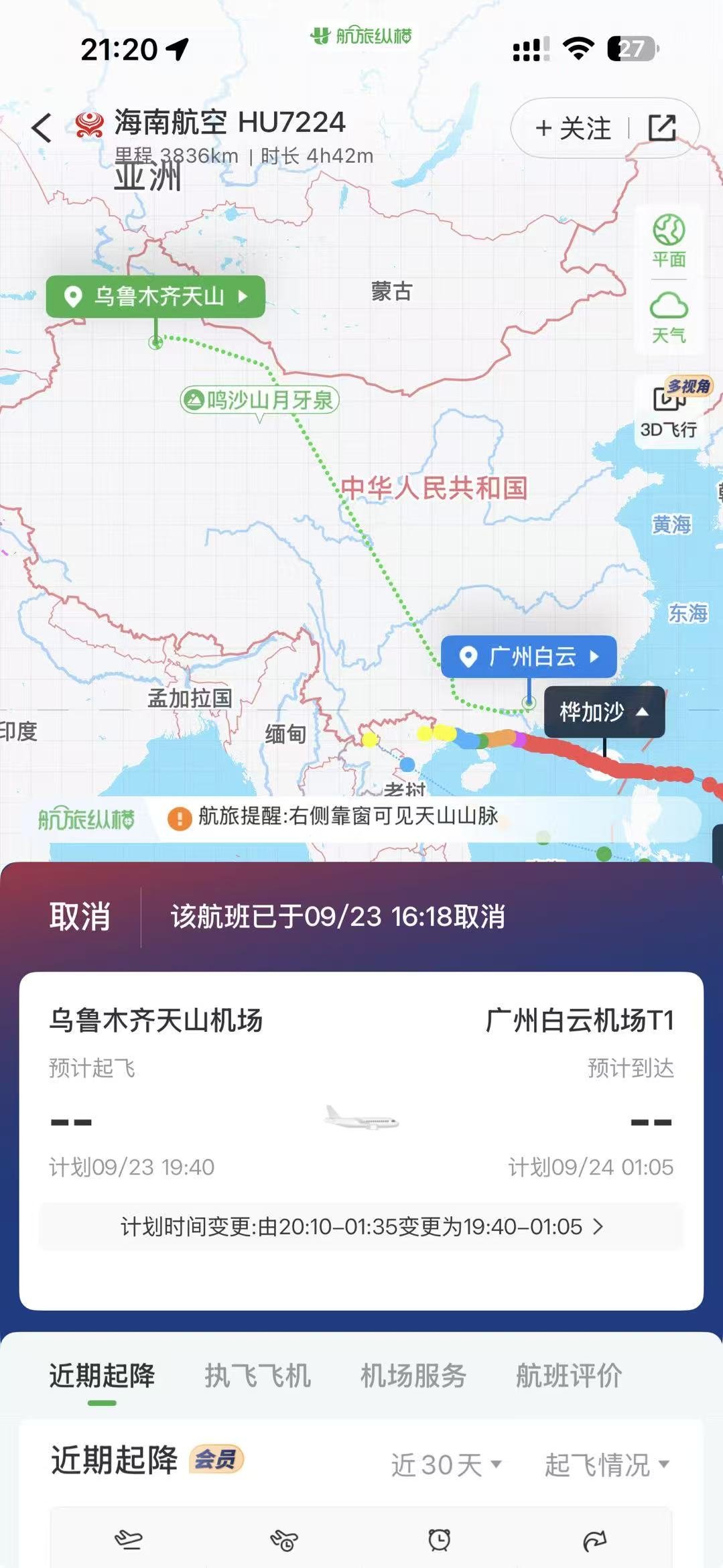Open the 航旅提醒 Tianshan window tip
Screen dimensions: 723x1568
[x=348, y=816]
